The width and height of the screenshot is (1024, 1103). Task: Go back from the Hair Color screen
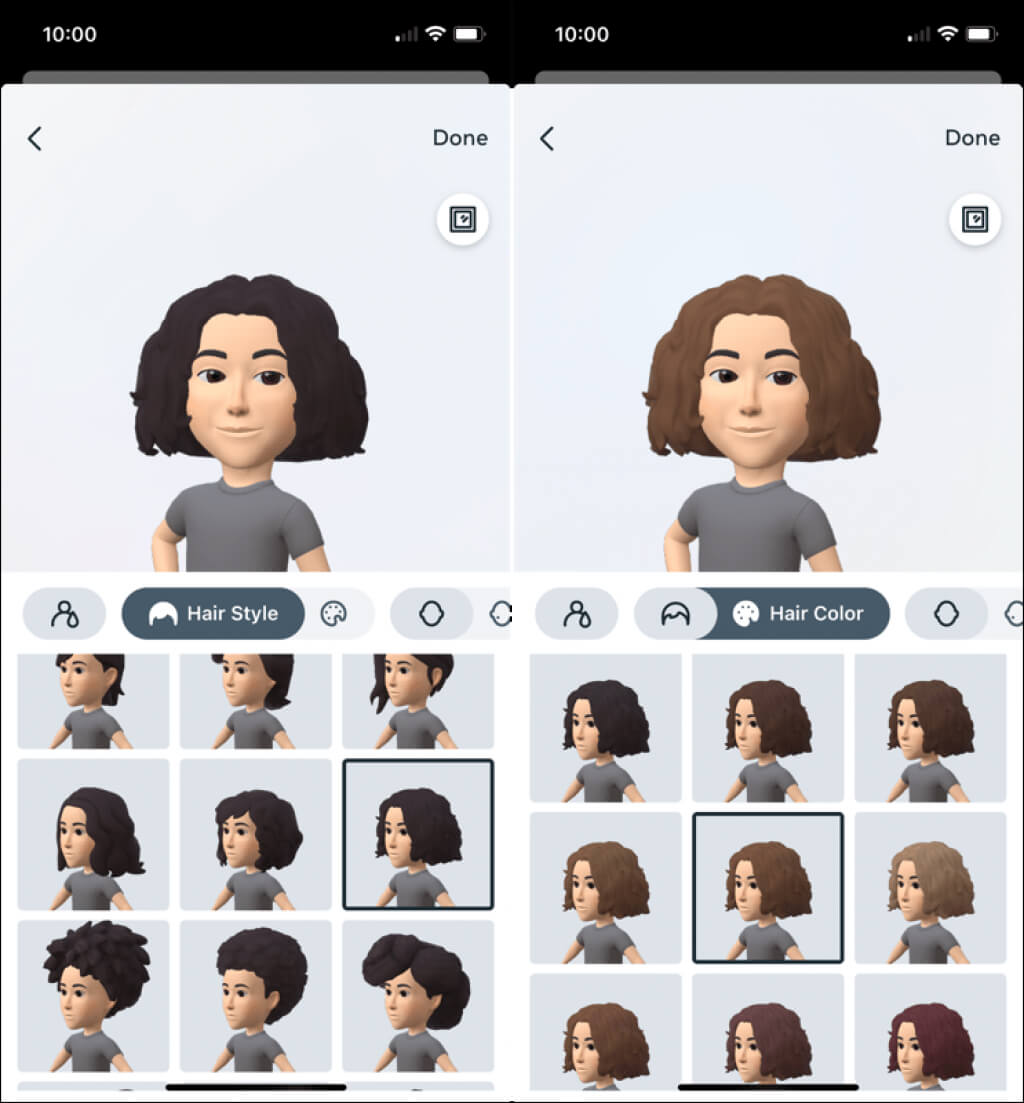pos(547,139)
